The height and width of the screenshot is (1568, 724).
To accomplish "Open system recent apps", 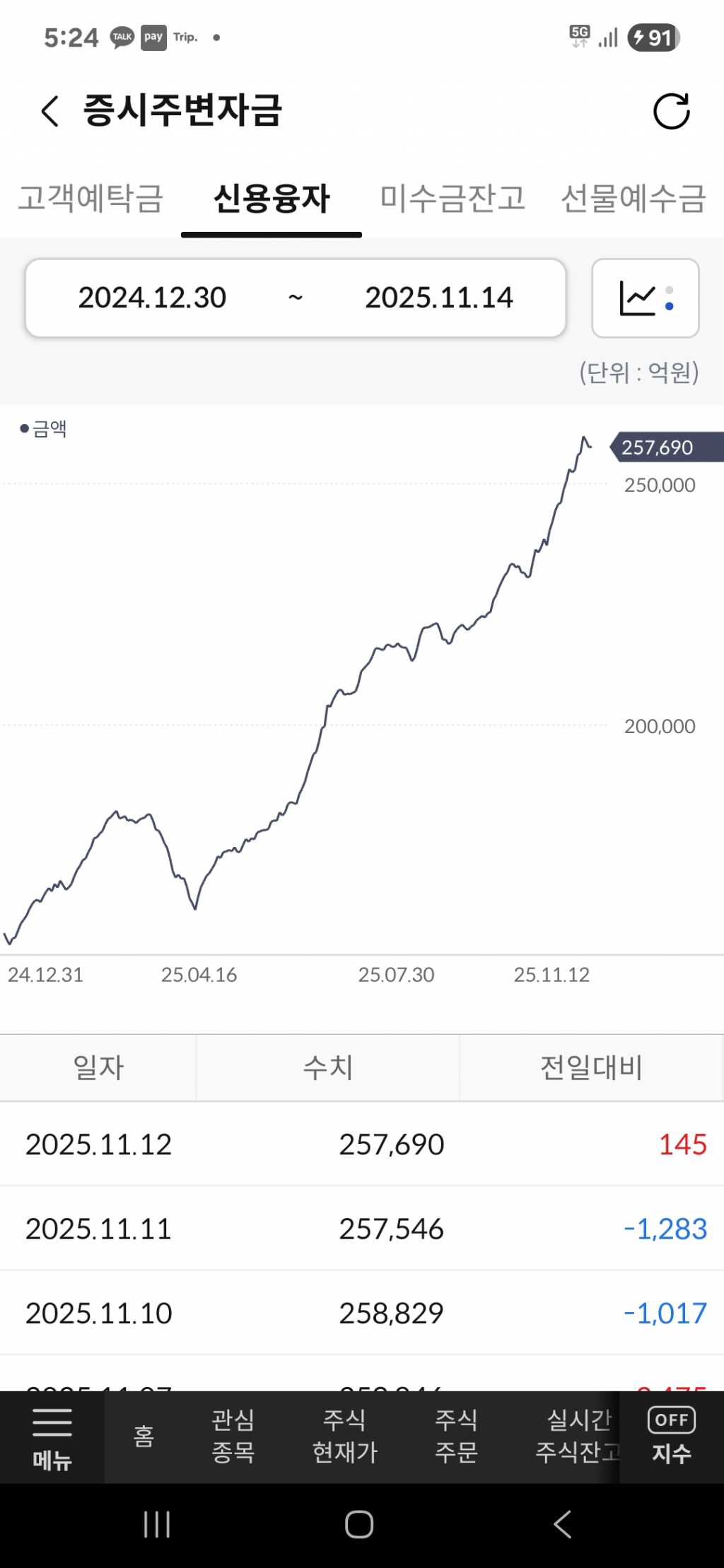I will pos(156,1524).
